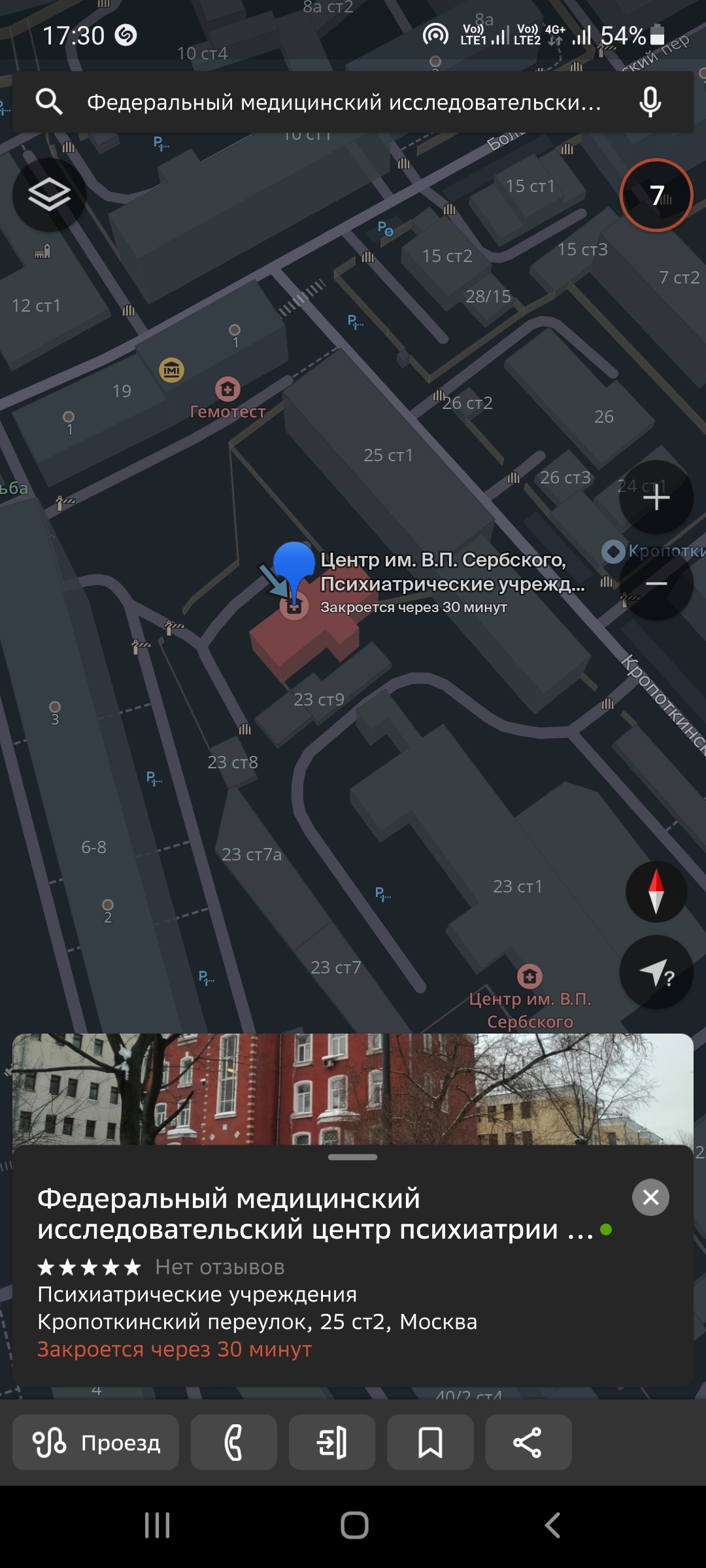The height and width of the screenshot is (1568, 706).
Task: Open the building photo of the center
Action: point(353,1089)
